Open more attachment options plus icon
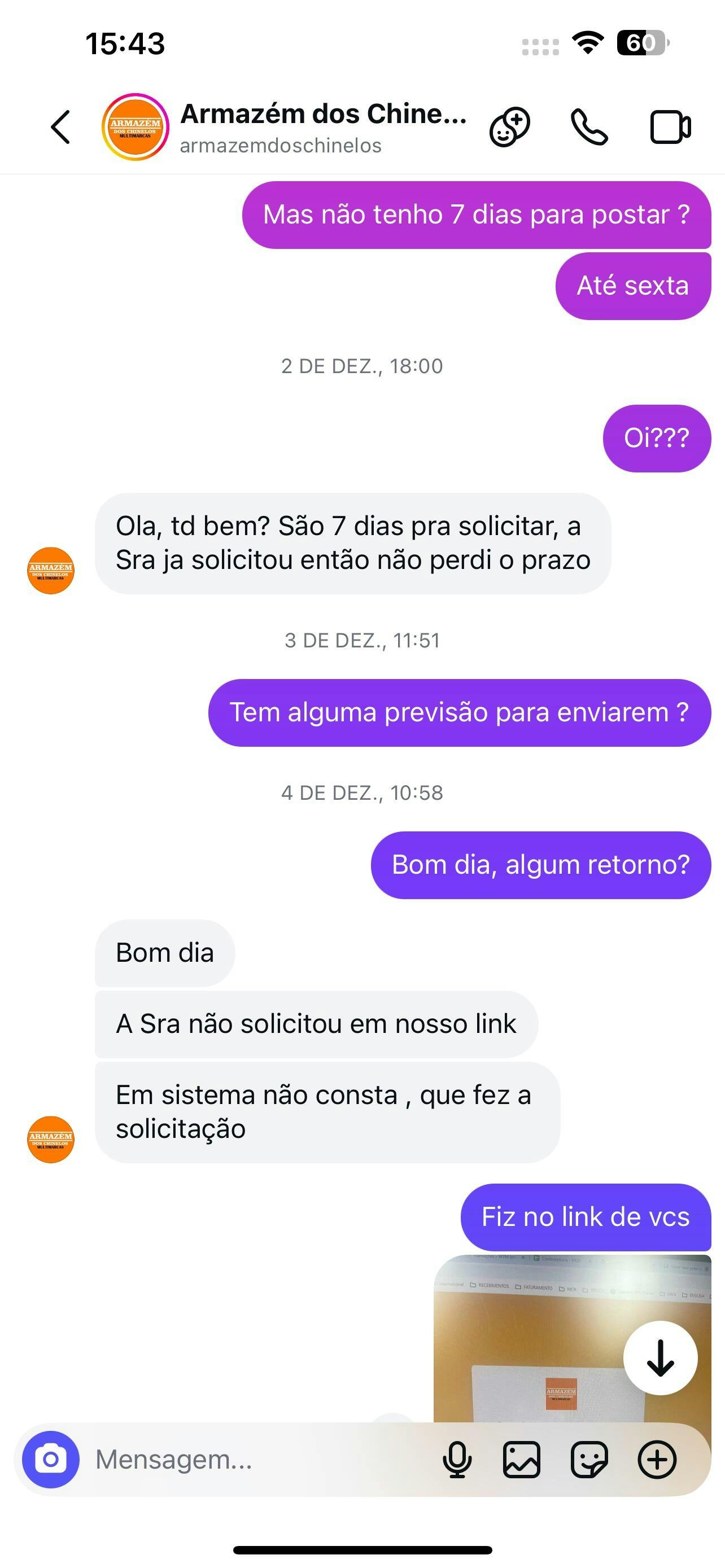This screenshot has height=1568, width=725. coord(657,1459)
